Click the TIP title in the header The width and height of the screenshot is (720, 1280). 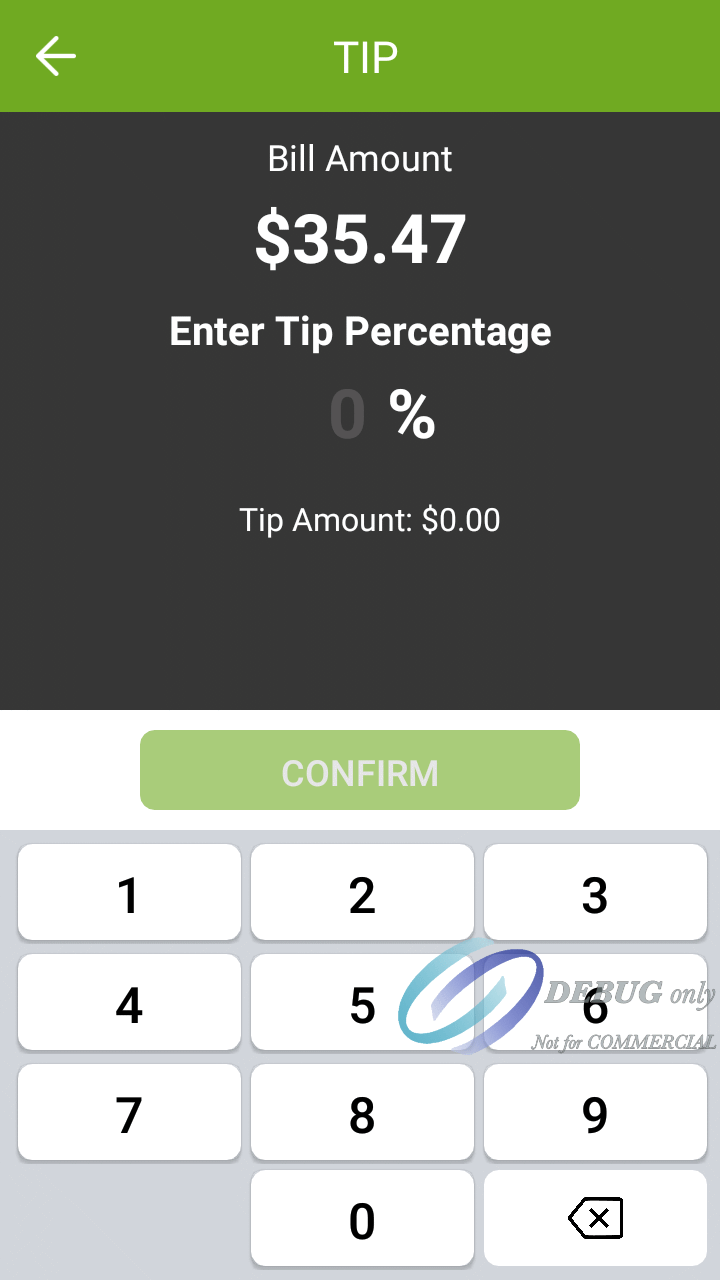click(x=364, y=56)
